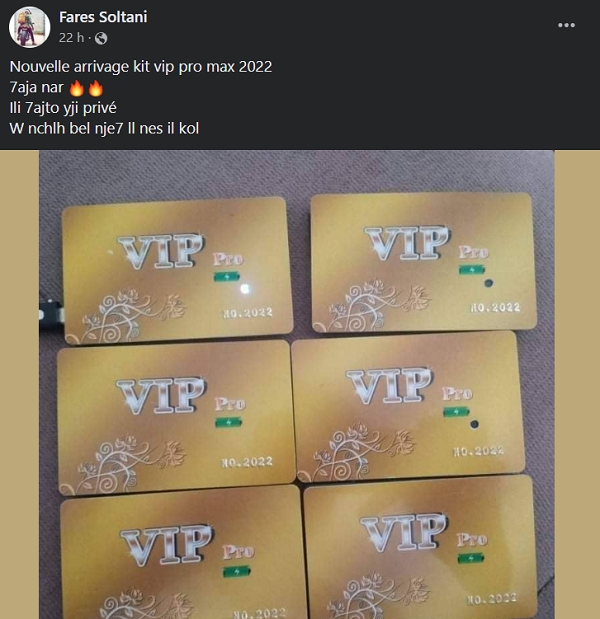Open the Fares Soltani profile name link
Image resolution: width=600 pixels, height=619 pixels.
pyautogui.click(x=102, y=18)
